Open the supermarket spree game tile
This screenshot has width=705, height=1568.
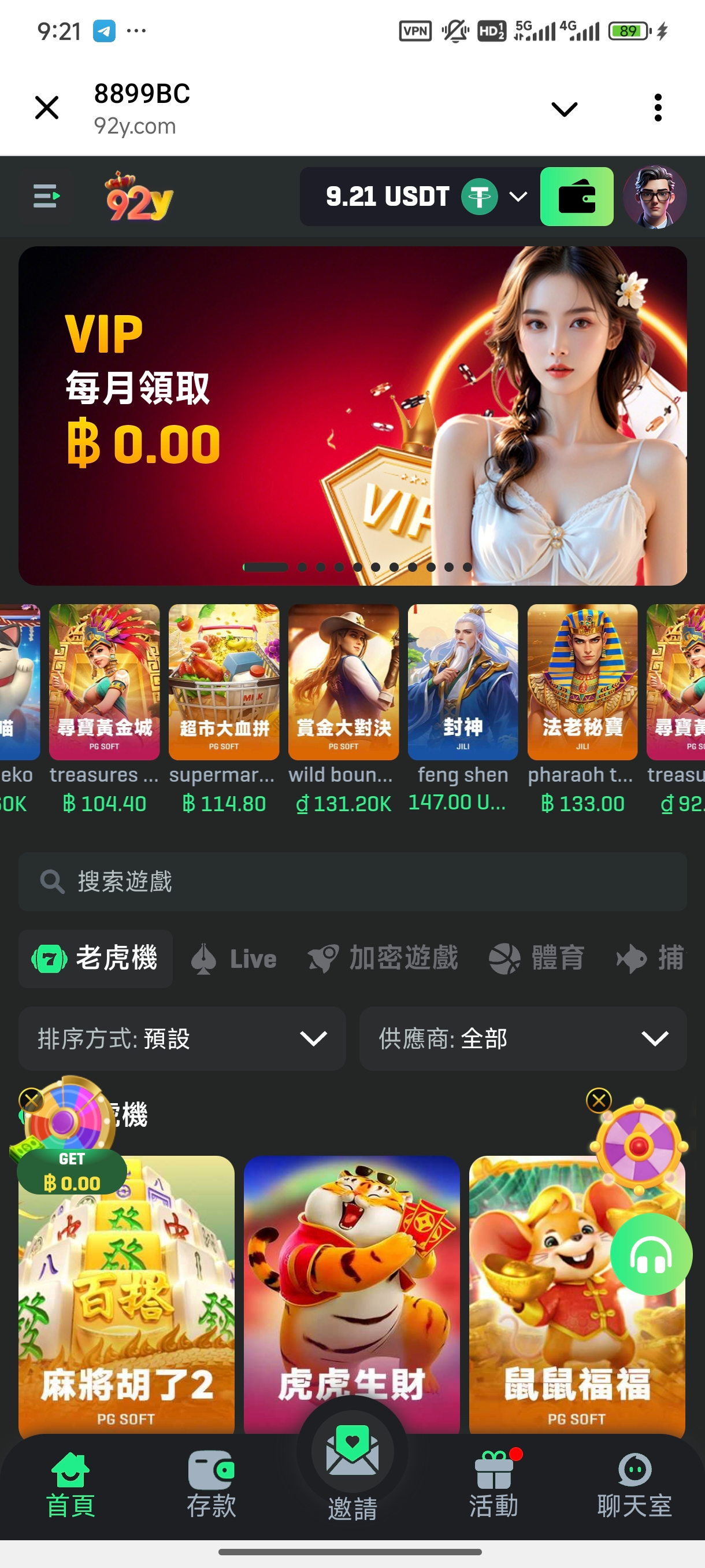click(223, 682)
